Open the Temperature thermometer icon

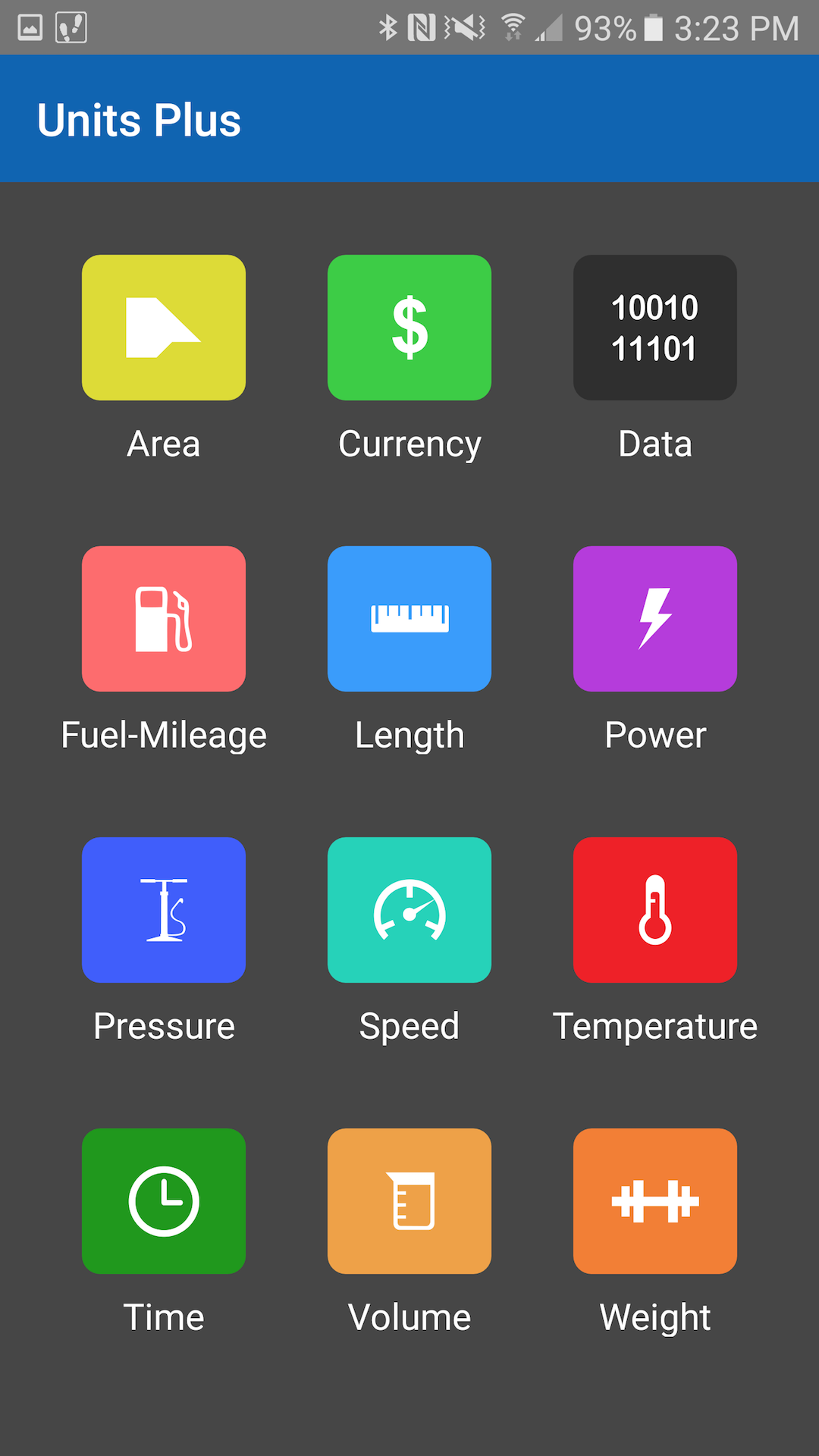654,910
